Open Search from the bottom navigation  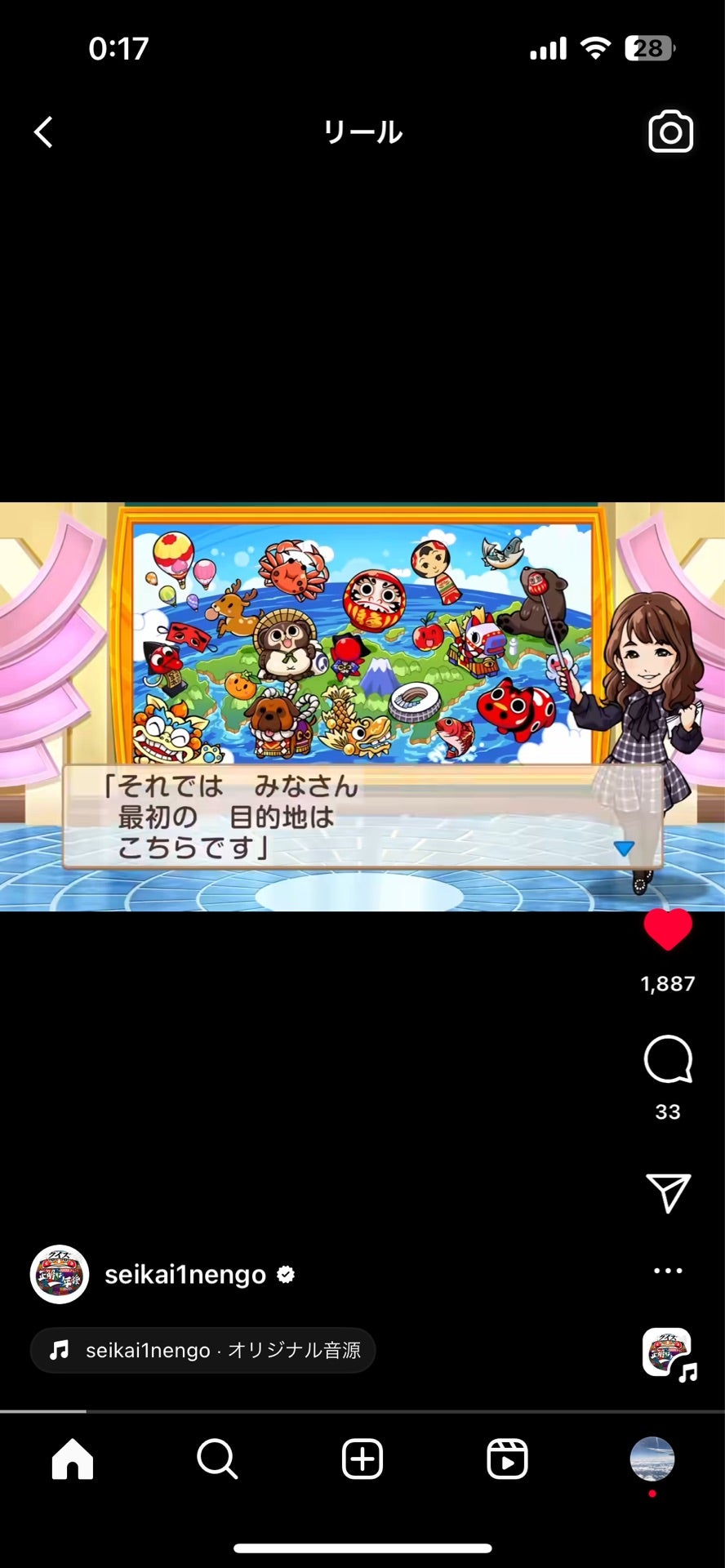(x=216, y=1460)
